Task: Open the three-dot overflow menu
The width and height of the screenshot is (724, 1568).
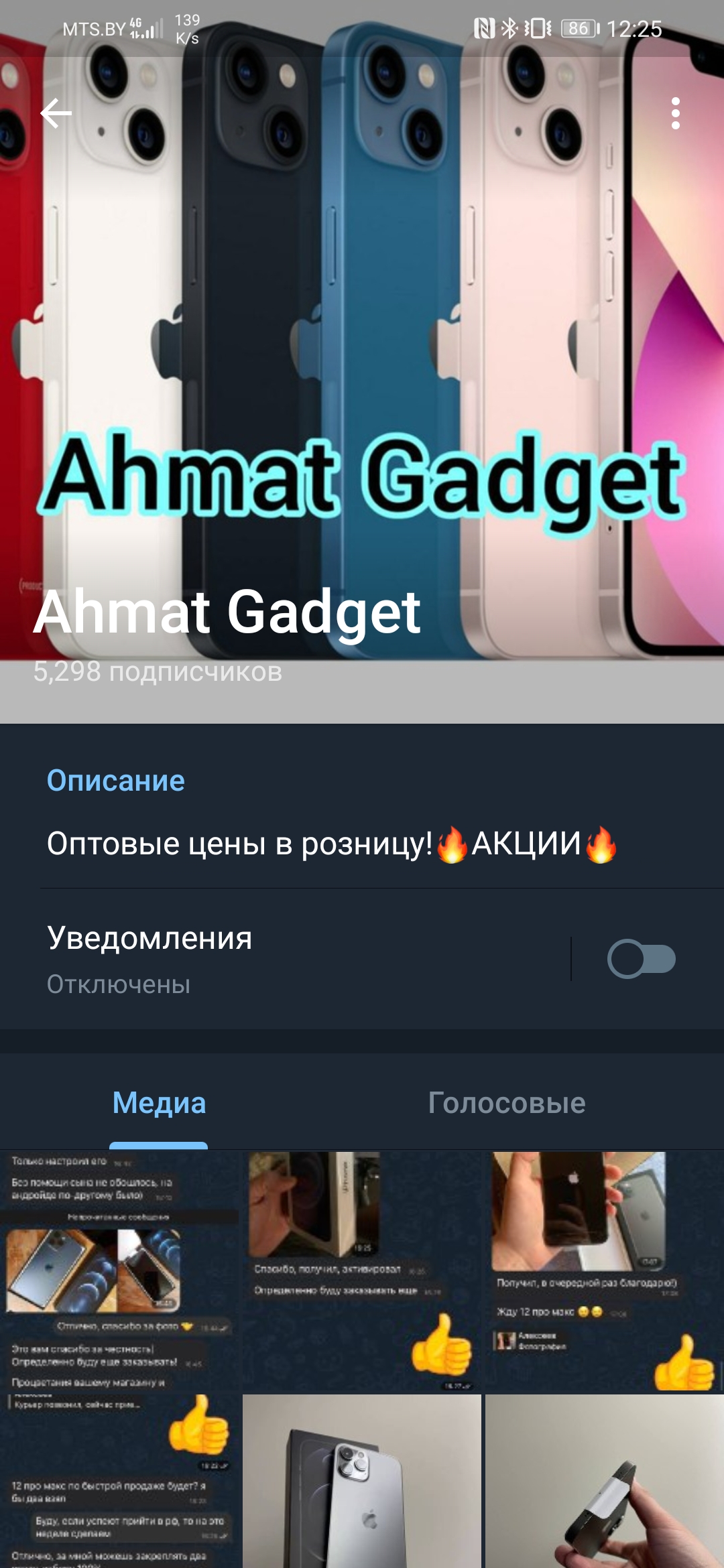Action: click(675, 113)
